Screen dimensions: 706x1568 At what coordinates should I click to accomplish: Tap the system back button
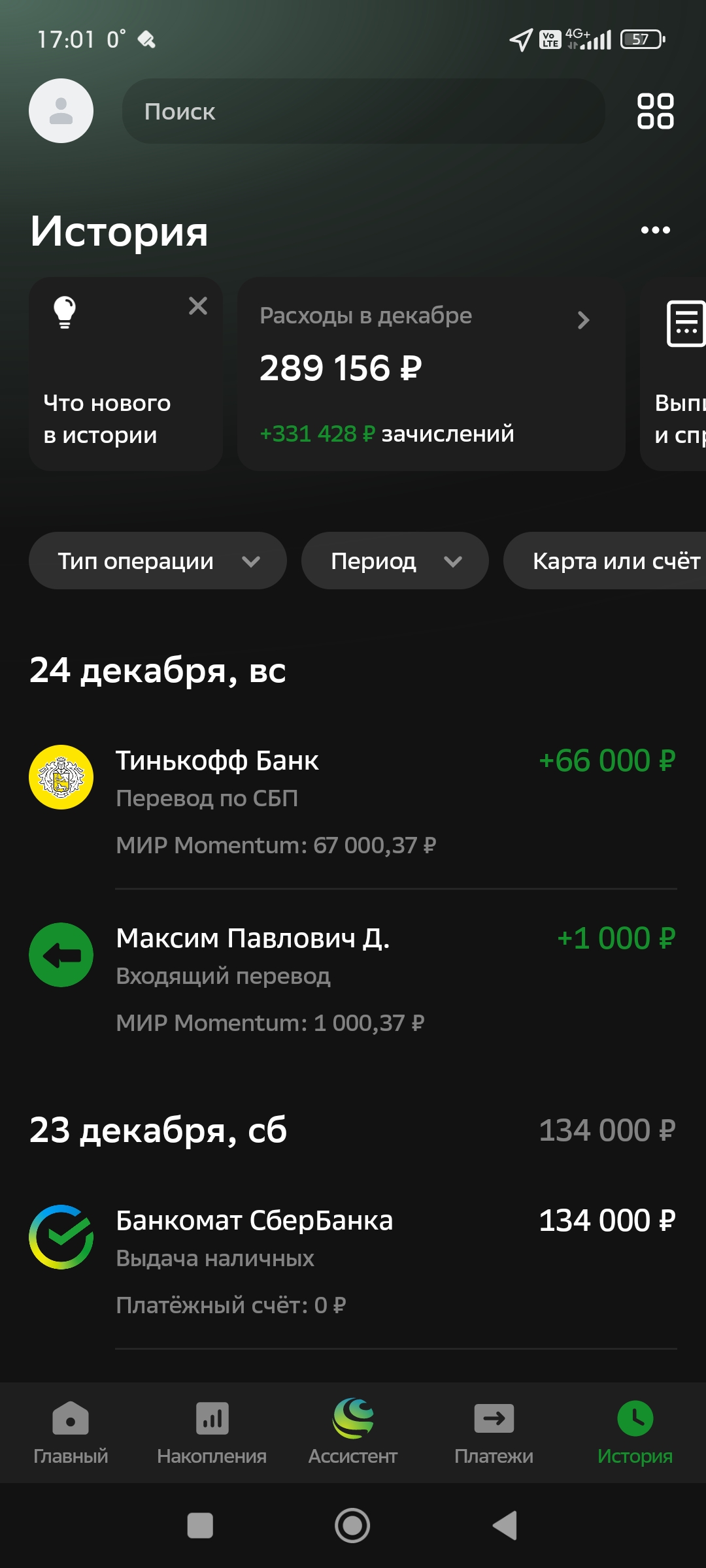point(505,1526)
